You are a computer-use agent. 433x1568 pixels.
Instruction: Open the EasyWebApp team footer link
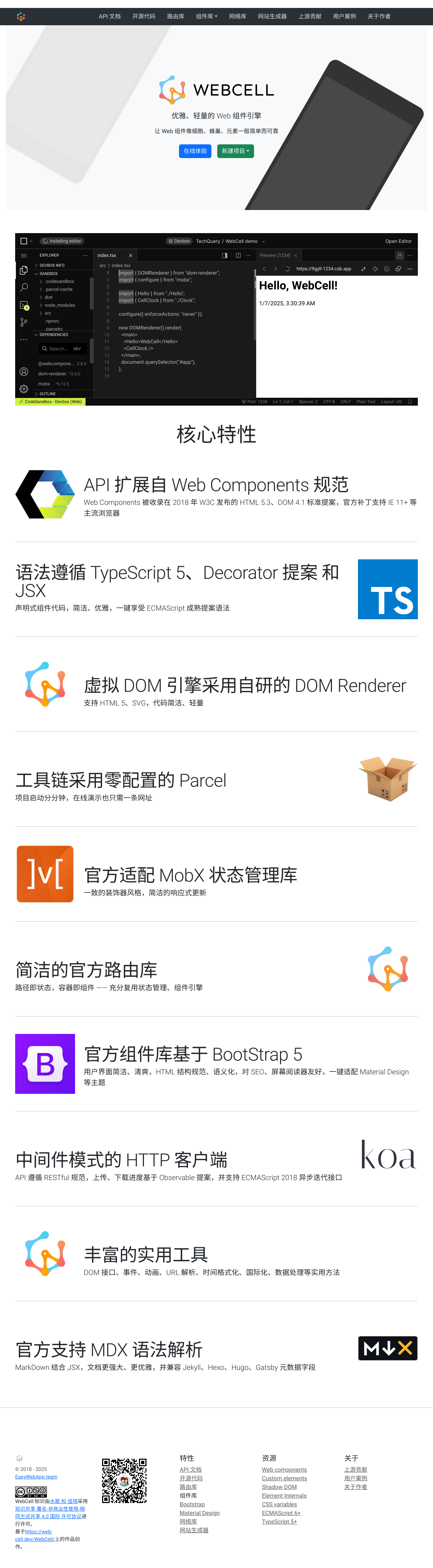point(36,1477)
